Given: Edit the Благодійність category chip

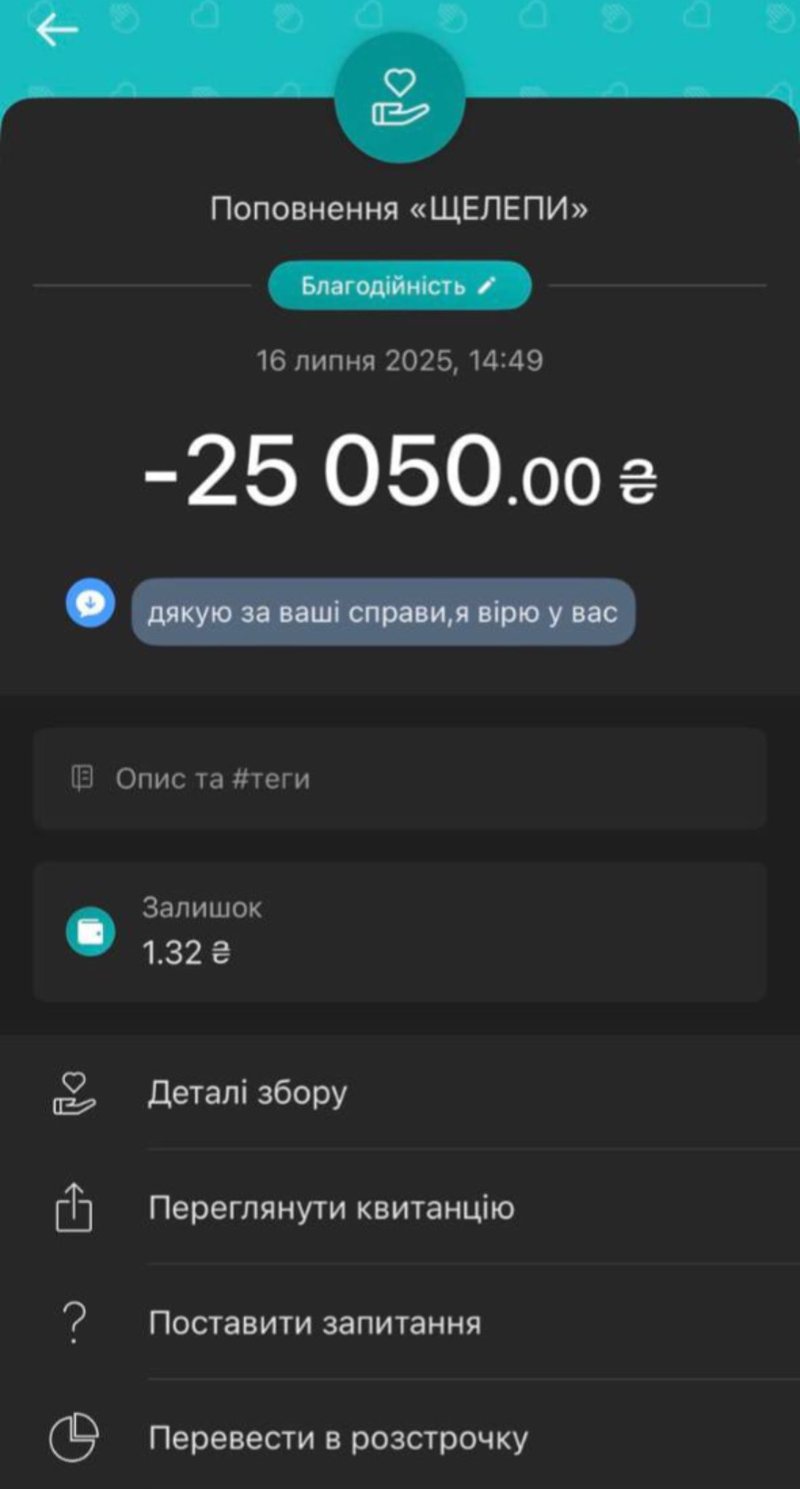Looking at the screenshot, I should (x=399, y=286).
